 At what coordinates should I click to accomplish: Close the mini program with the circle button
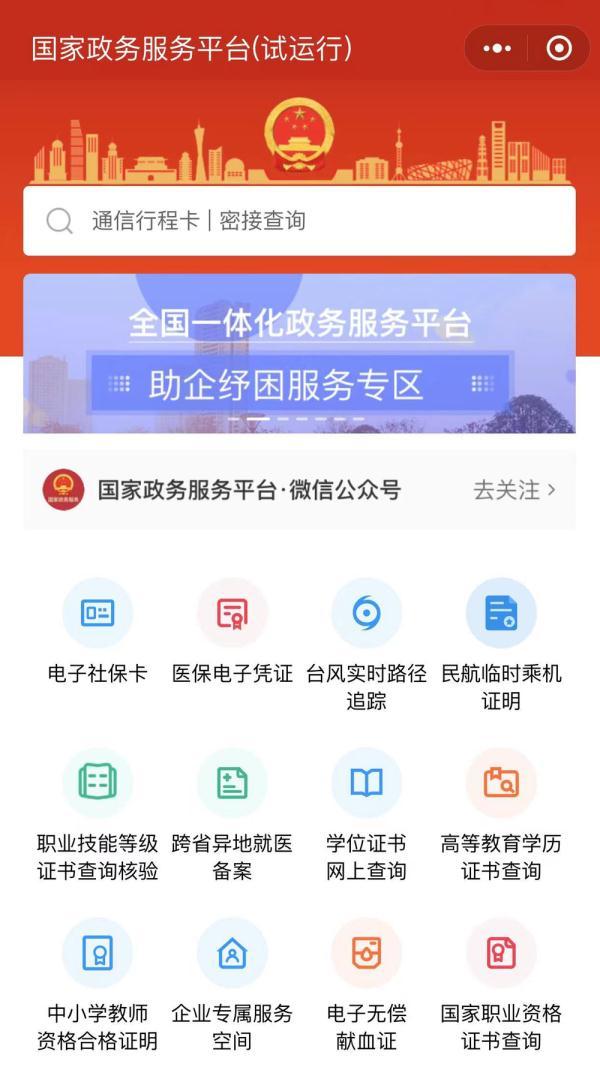pos(559,48)
